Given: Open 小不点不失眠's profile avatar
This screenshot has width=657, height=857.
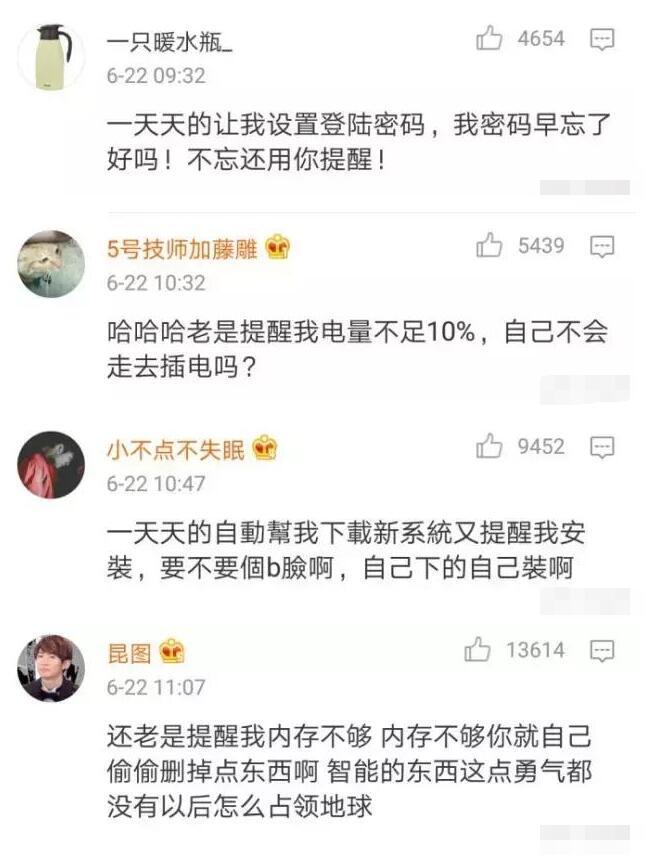Looking at the screenshot, I should coord(51,465).
